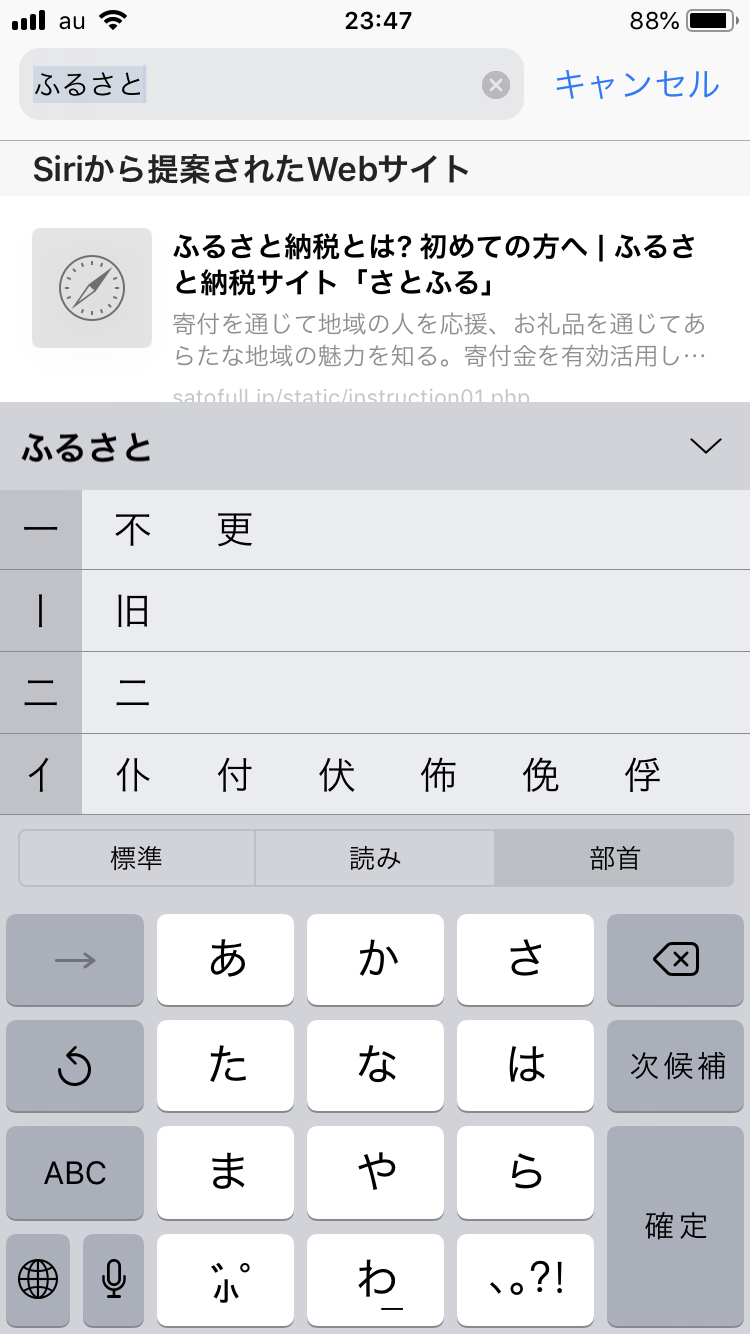Delete a character with the backspace key

[x=677, y=960]
